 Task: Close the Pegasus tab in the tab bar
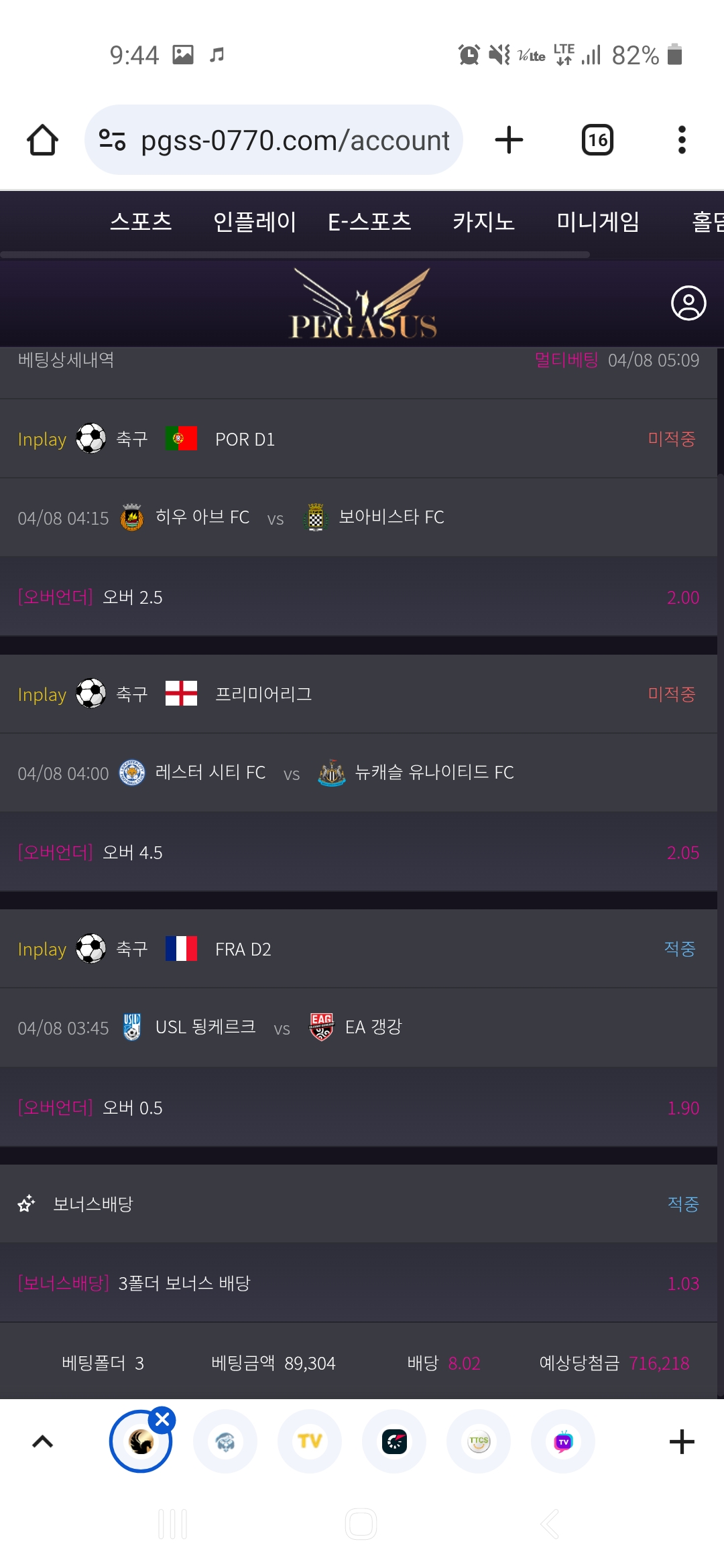coord(162,1419)
